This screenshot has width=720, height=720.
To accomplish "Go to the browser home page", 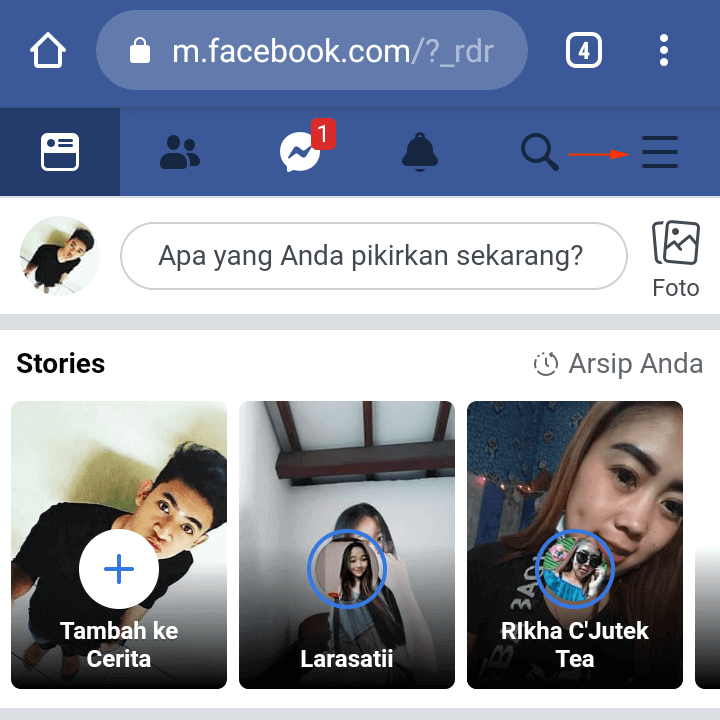I will [x=48, y=50].
